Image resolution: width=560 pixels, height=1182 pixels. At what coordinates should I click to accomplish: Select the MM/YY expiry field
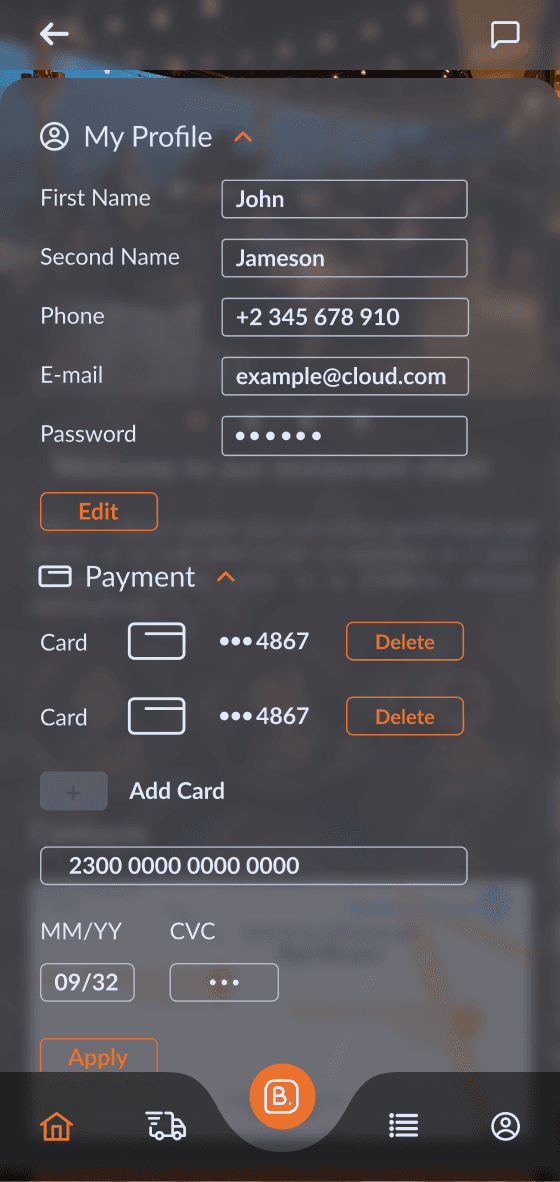pyautogui.click(x=87, y=982)
